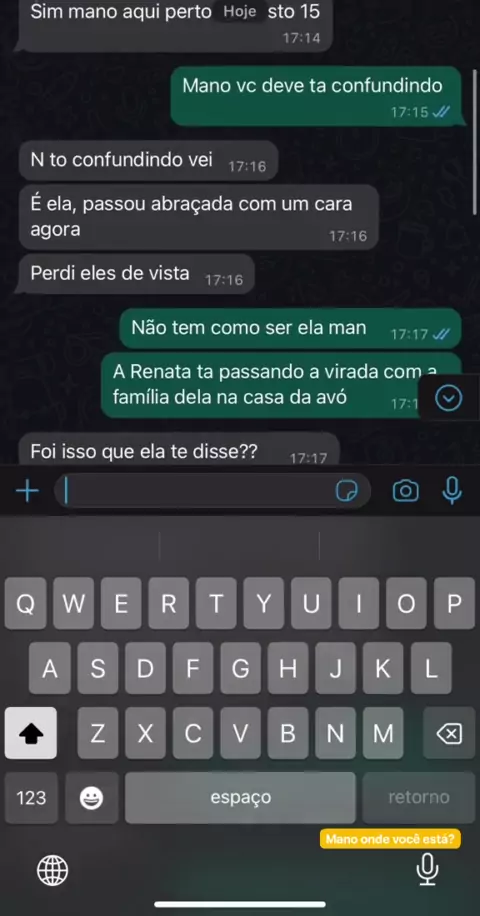The width and height of the screenshot is (480, 916).
Task: Open the attachment plus menu
Action: pyautogui.click(x=27, y=491)
